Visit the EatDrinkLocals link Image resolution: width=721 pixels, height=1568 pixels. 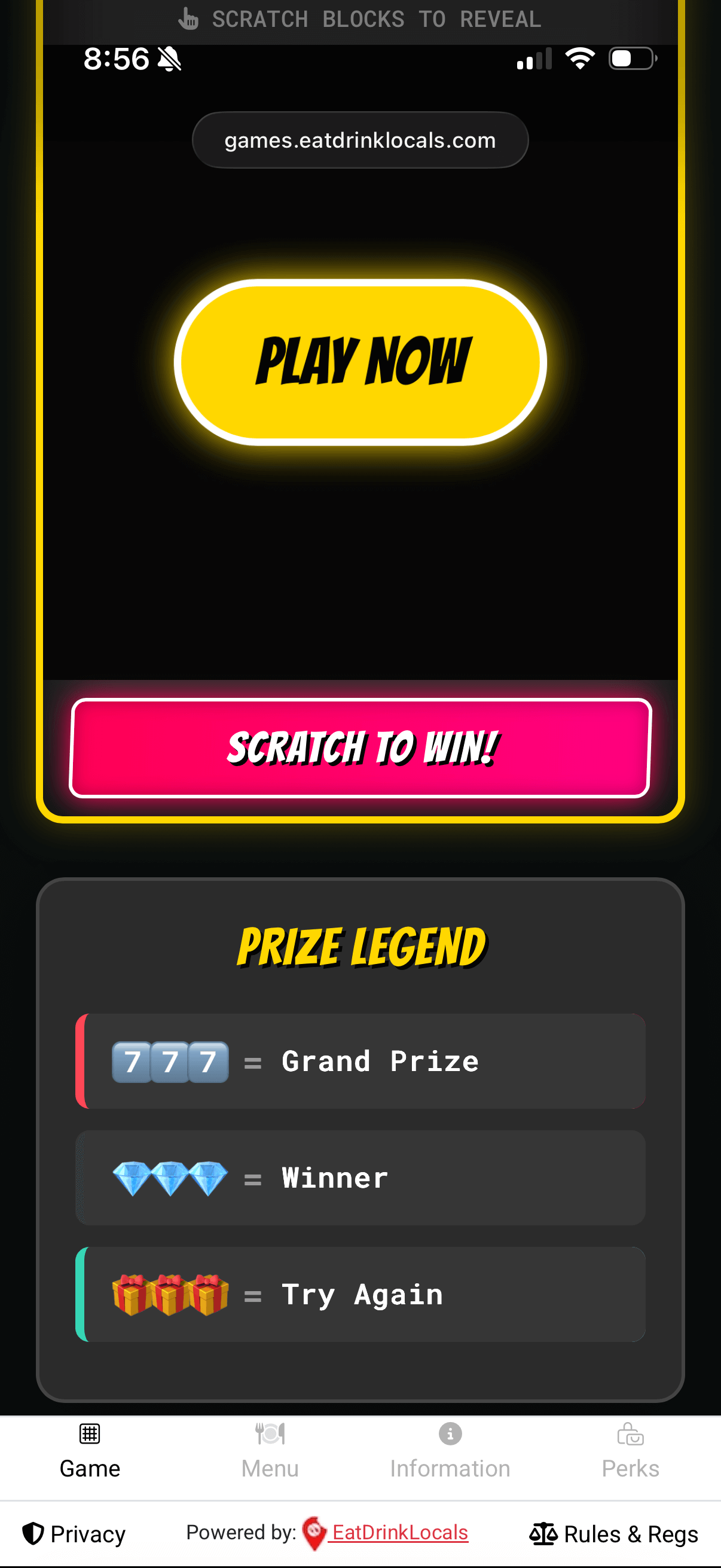(399, 1532)
